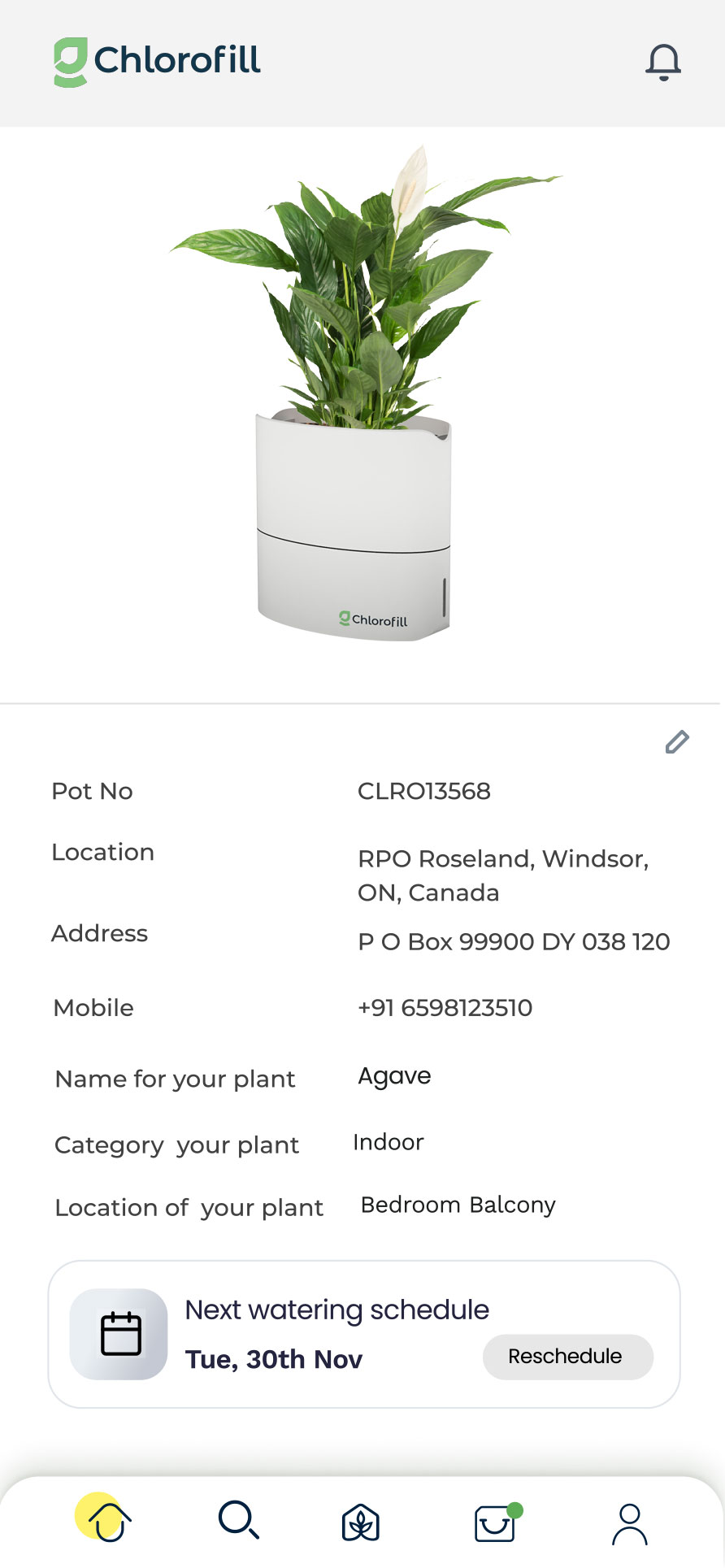Screen dimensions: 725x1568
Task: Reschedule the next watering
Action: pyautogui.click(x=567, y=1356)
